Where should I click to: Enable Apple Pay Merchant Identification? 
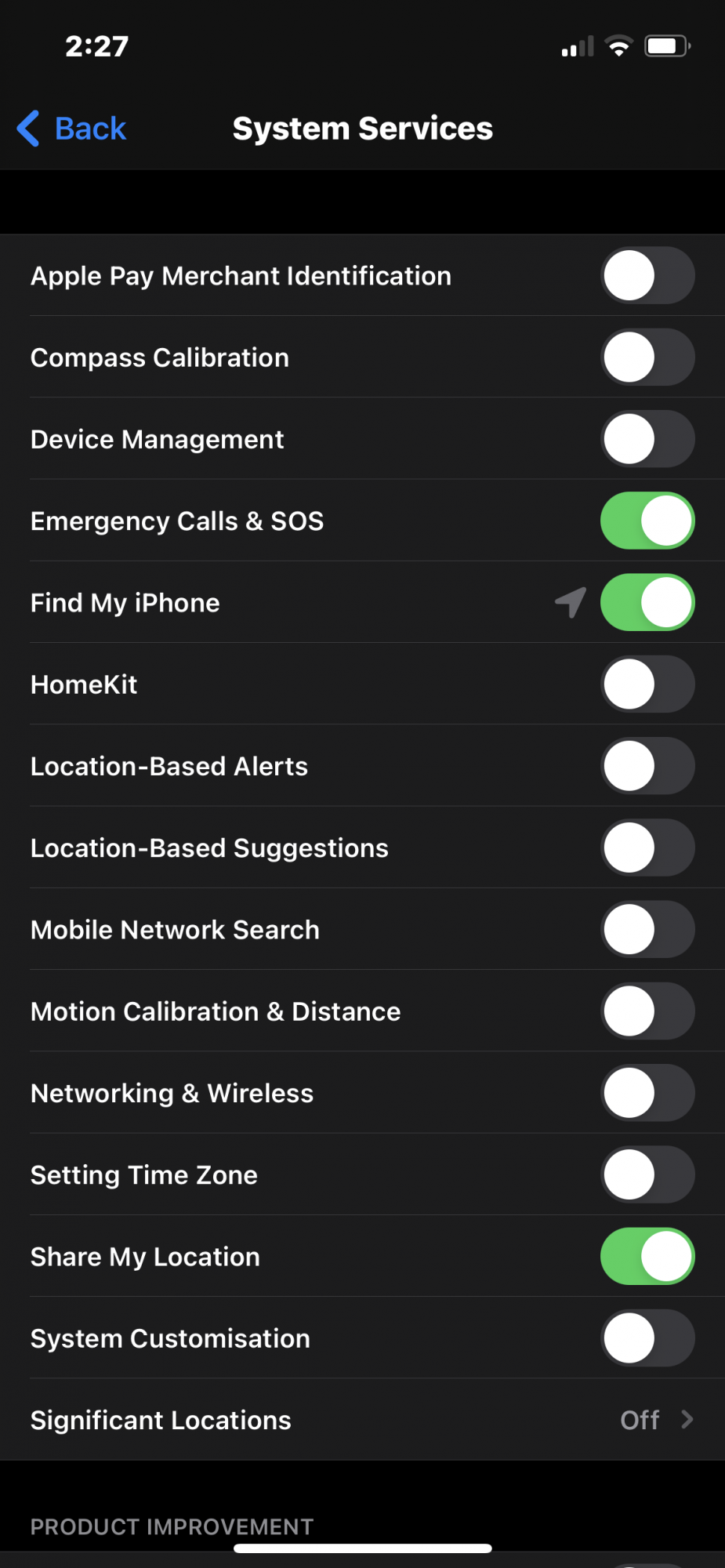(647, 276)
